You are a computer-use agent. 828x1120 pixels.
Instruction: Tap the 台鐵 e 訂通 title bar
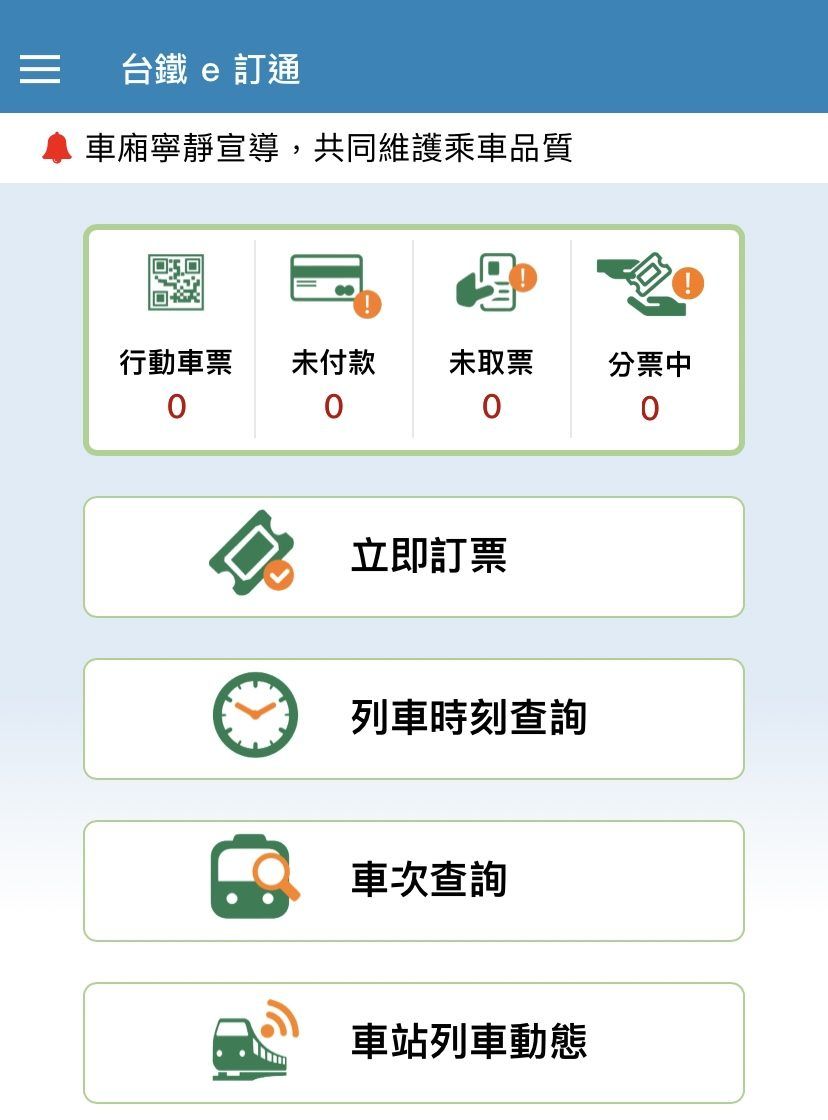pyautogui.click(x=208, y=69)
